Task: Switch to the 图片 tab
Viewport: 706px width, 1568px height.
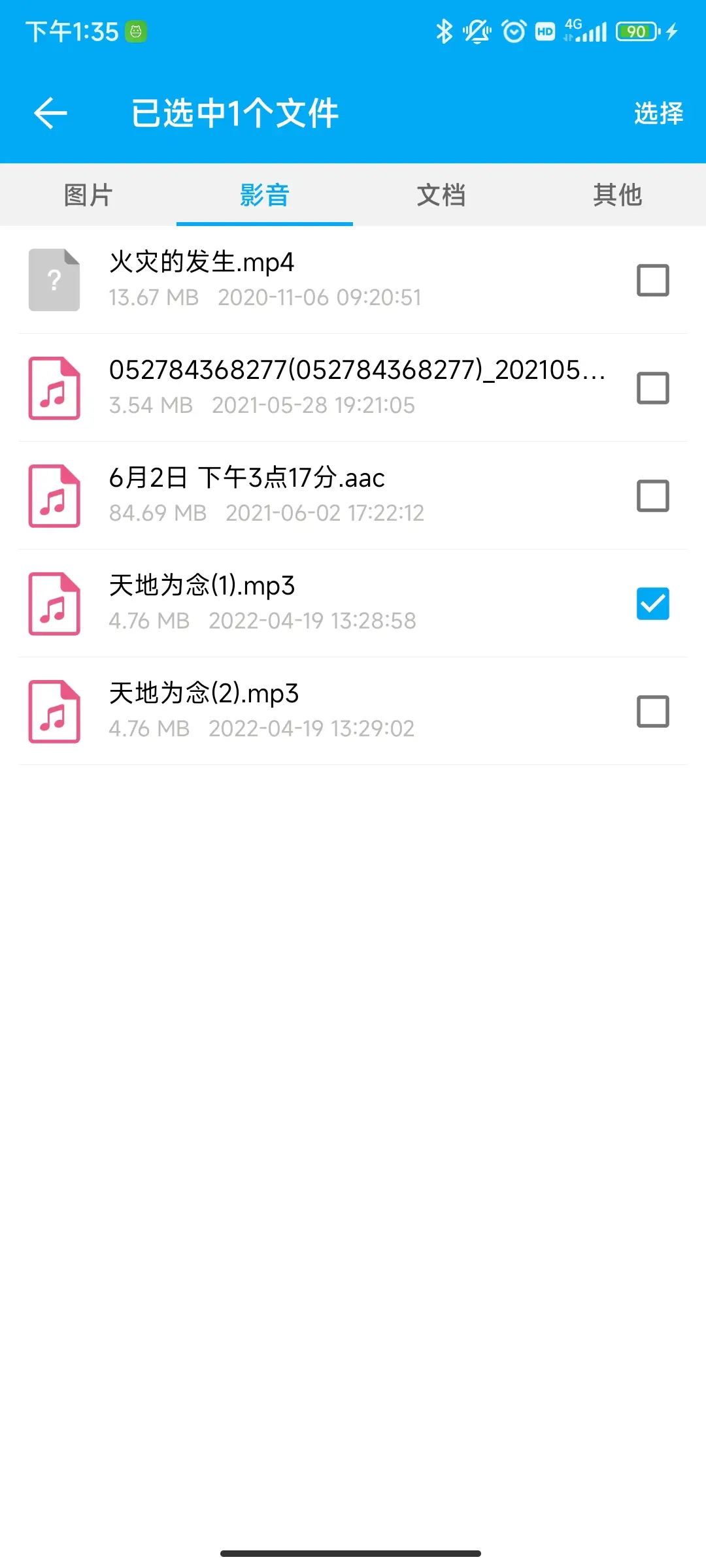Action: pos(88,195)
